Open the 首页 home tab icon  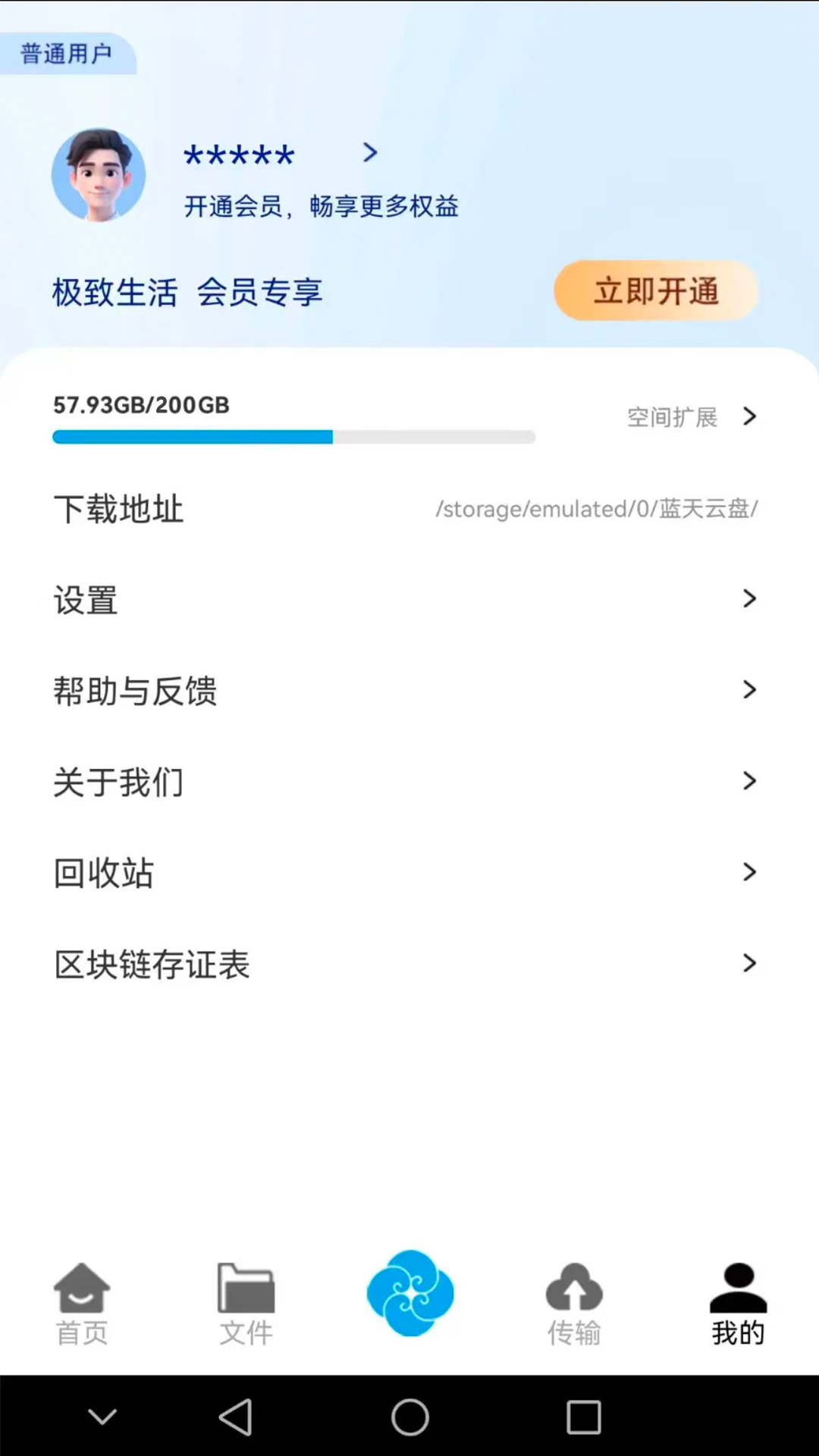(x=81, y=1301)
